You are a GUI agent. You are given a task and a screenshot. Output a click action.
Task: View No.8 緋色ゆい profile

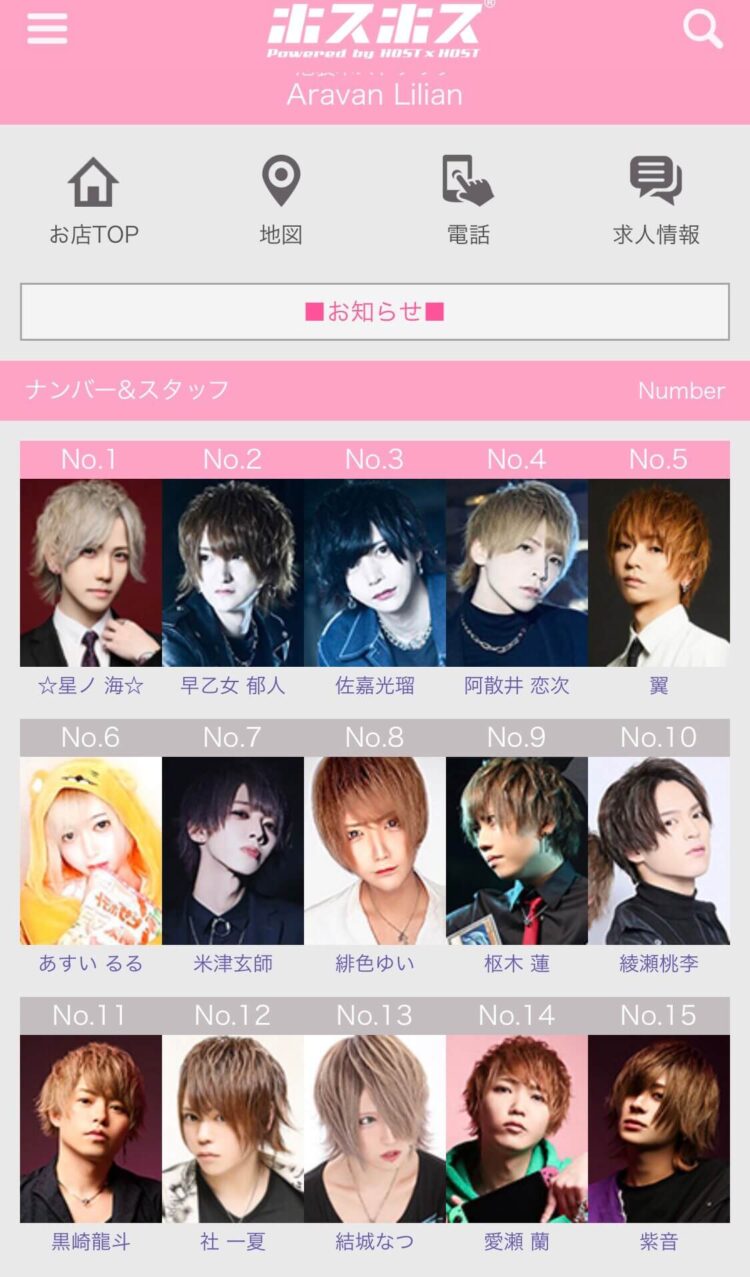[x=374, y=850]
